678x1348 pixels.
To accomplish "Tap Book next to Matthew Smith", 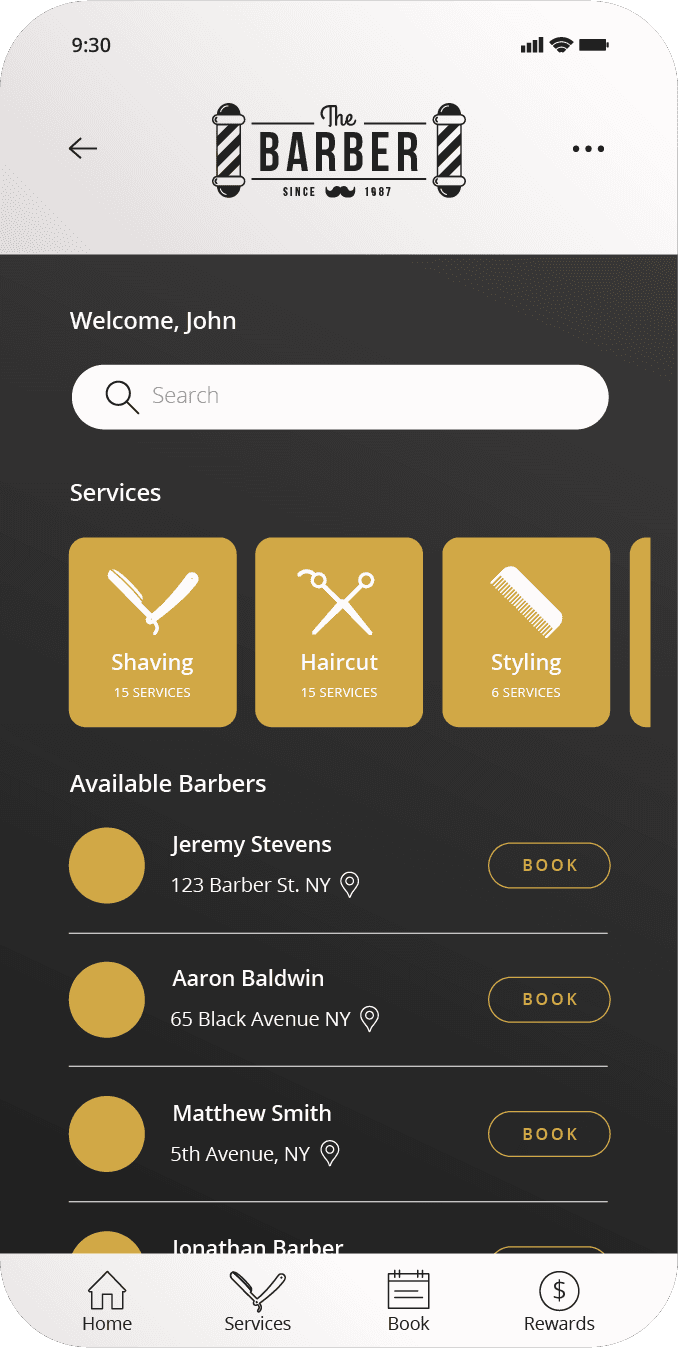I will click(549, 1134).
